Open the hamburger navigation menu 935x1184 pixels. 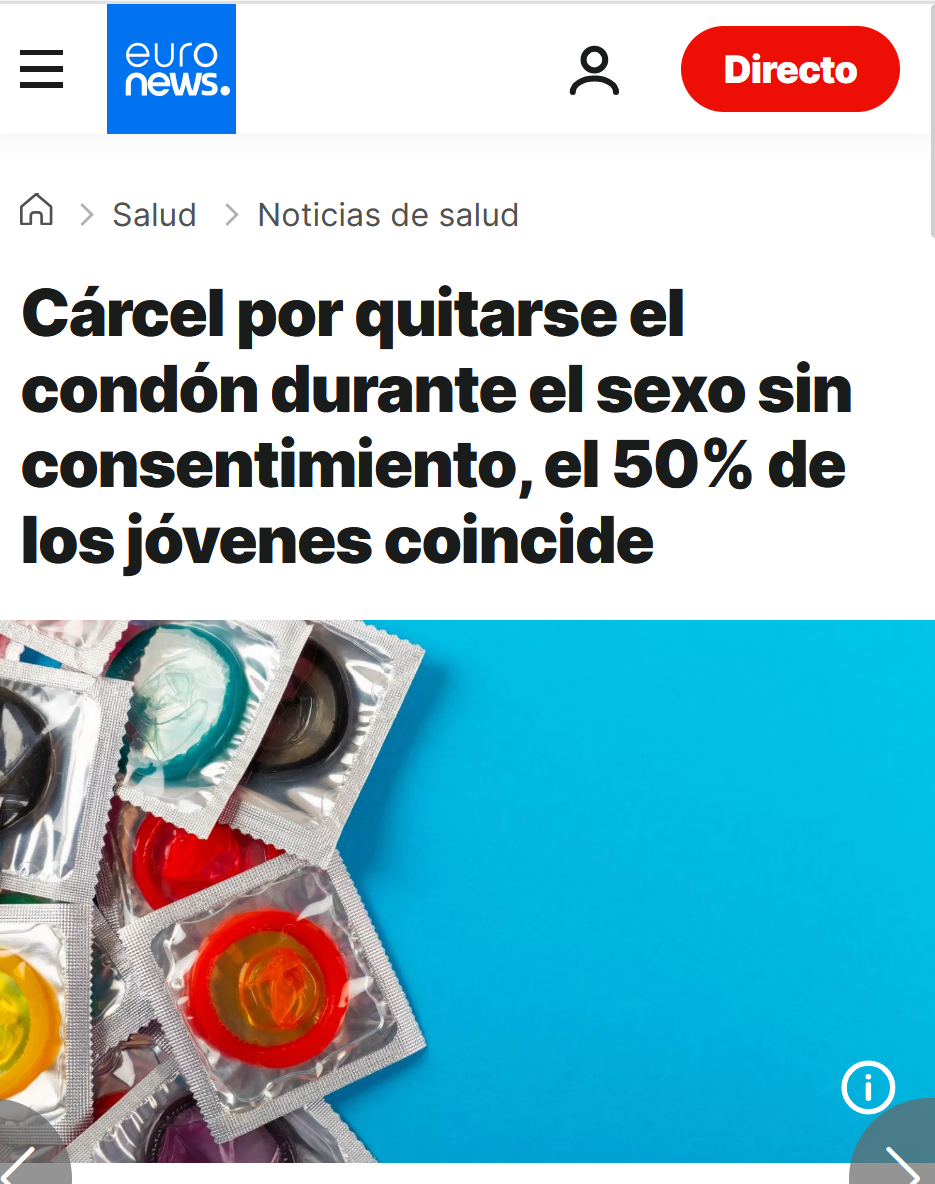coord(41,70)
